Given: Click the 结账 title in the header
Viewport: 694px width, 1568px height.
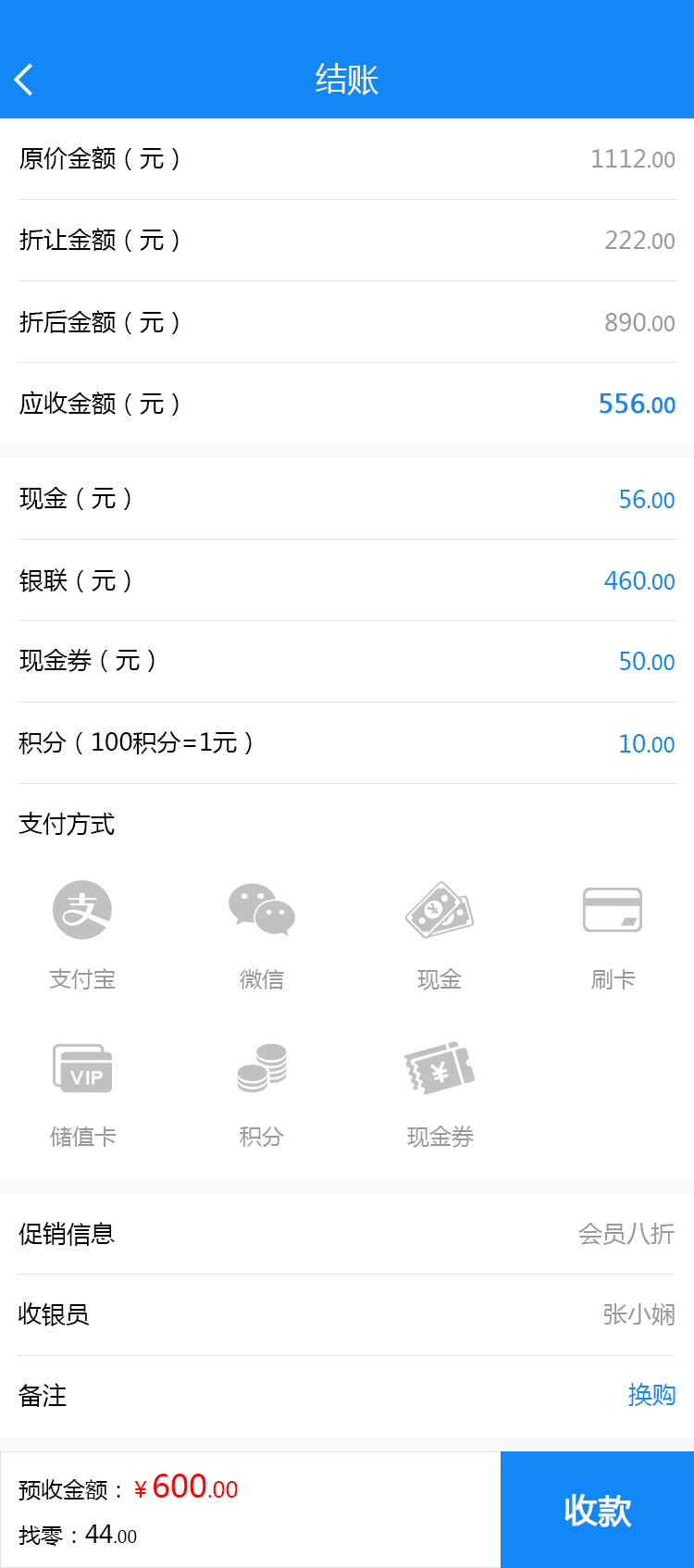Looking at the screenshot, I should pyautogui.click(x=347, y=80).
